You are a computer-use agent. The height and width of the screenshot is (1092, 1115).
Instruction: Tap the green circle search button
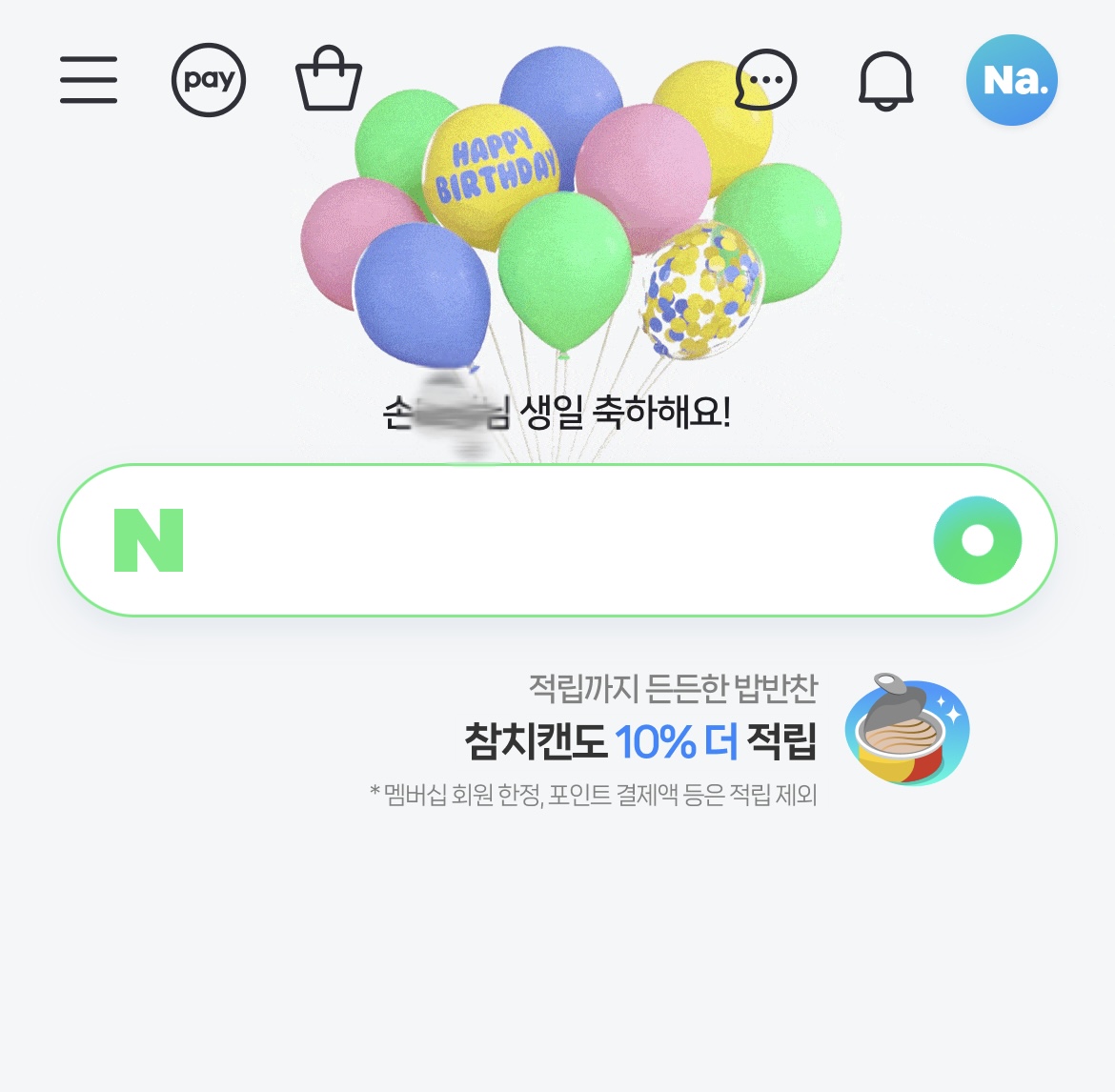click(x=977, y=540)
